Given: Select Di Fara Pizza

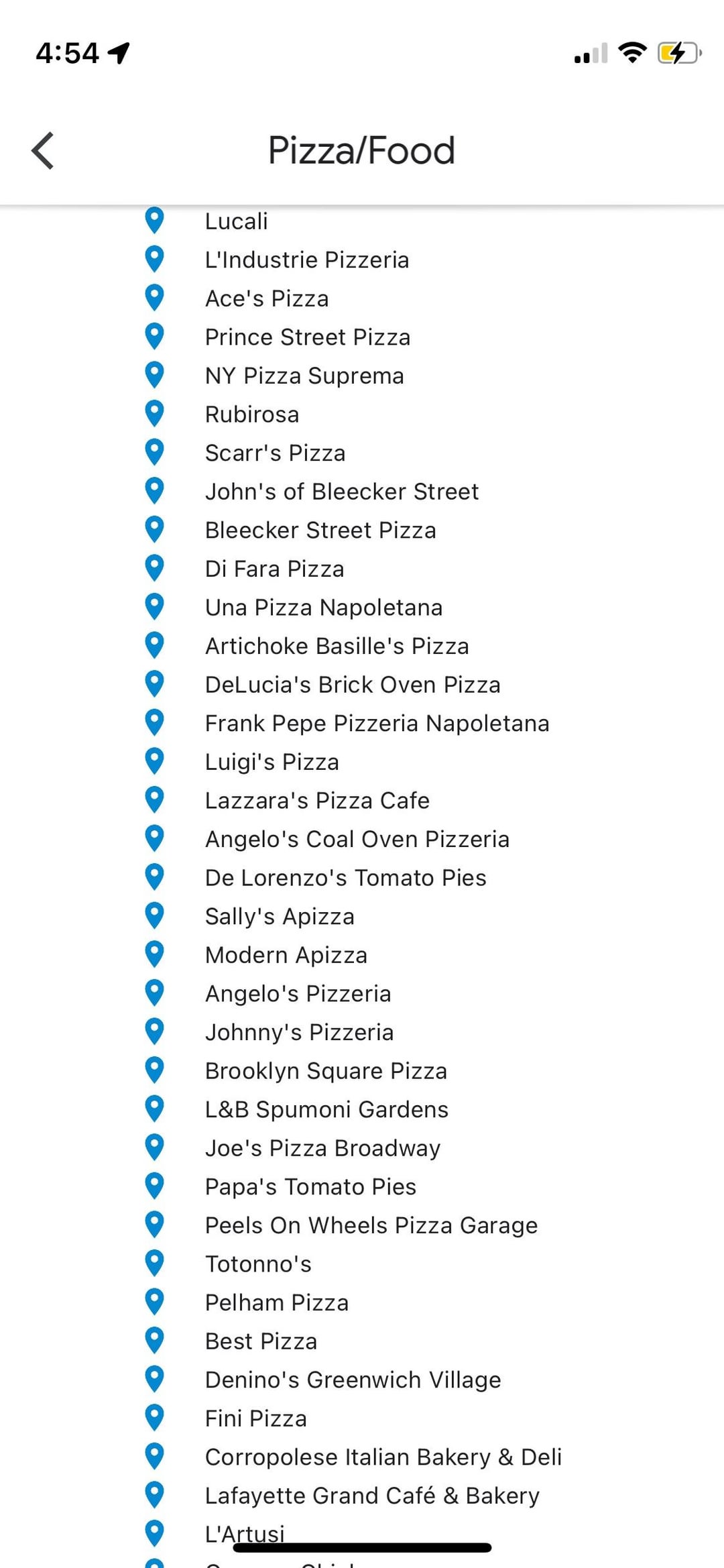Looking at the screenshot, I should [275, 568].
